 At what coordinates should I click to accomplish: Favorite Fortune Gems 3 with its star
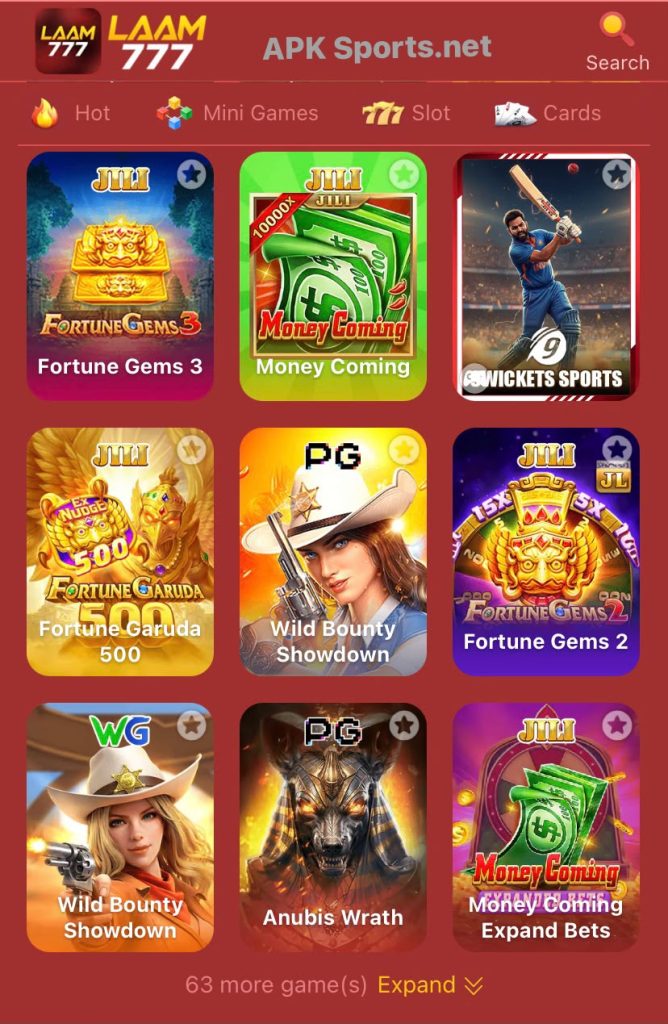coord(191,174)
